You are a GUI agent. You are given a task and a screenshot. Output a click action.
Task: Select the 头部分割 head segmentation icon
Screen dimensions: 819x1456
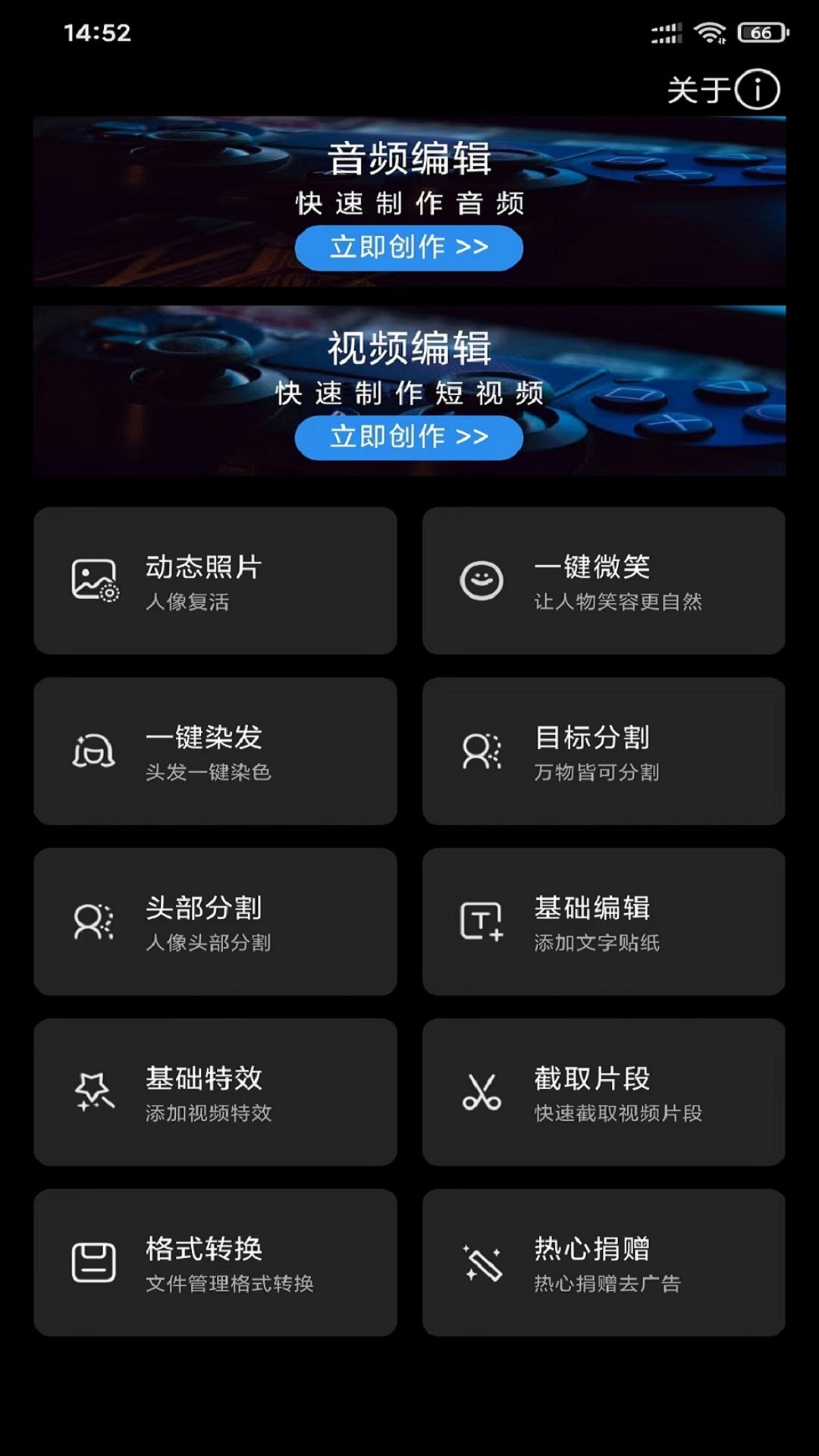pyautogui.click(x=94, y=921)
